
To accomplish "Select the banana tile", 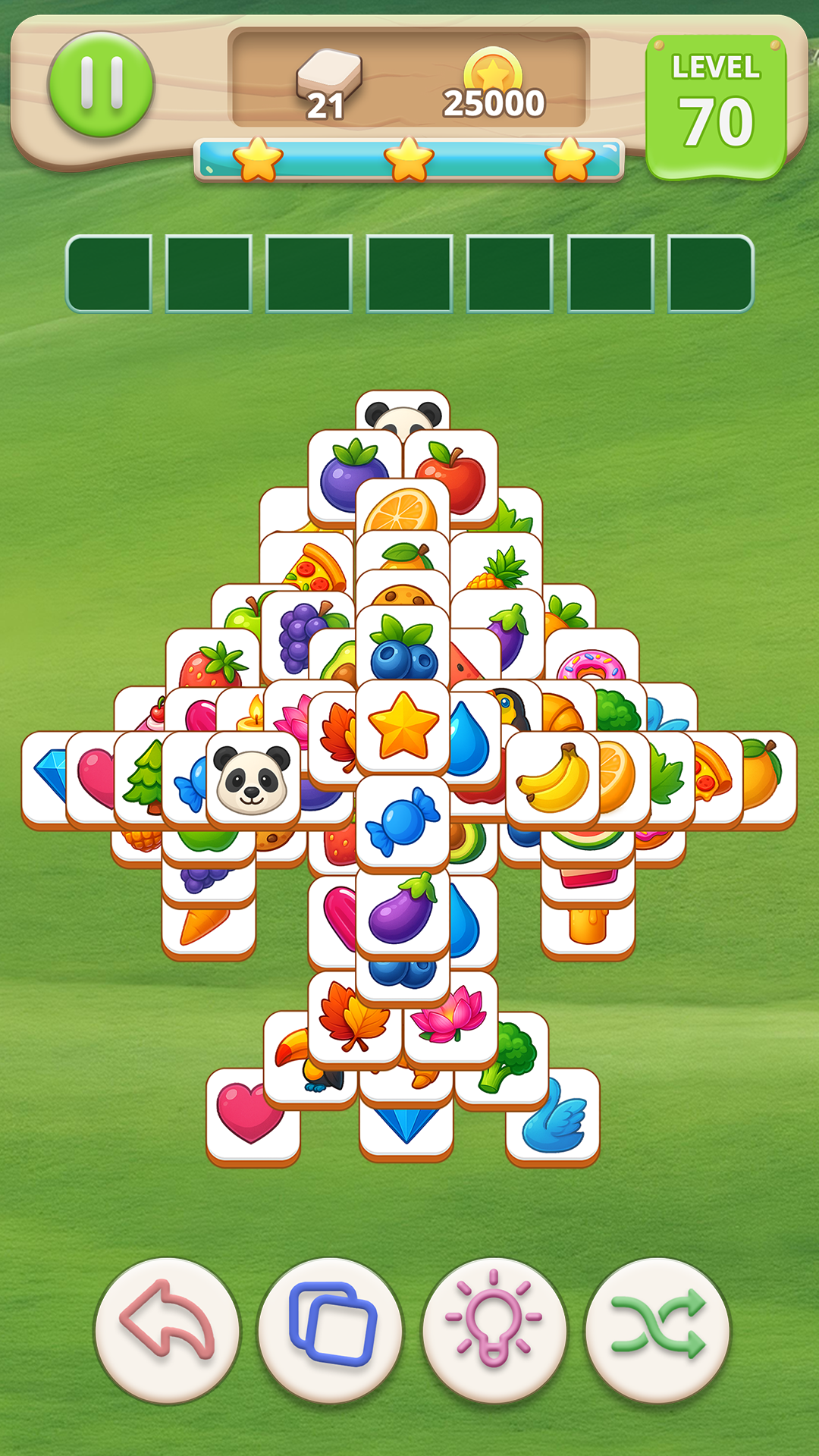I will tap(552, 779).
